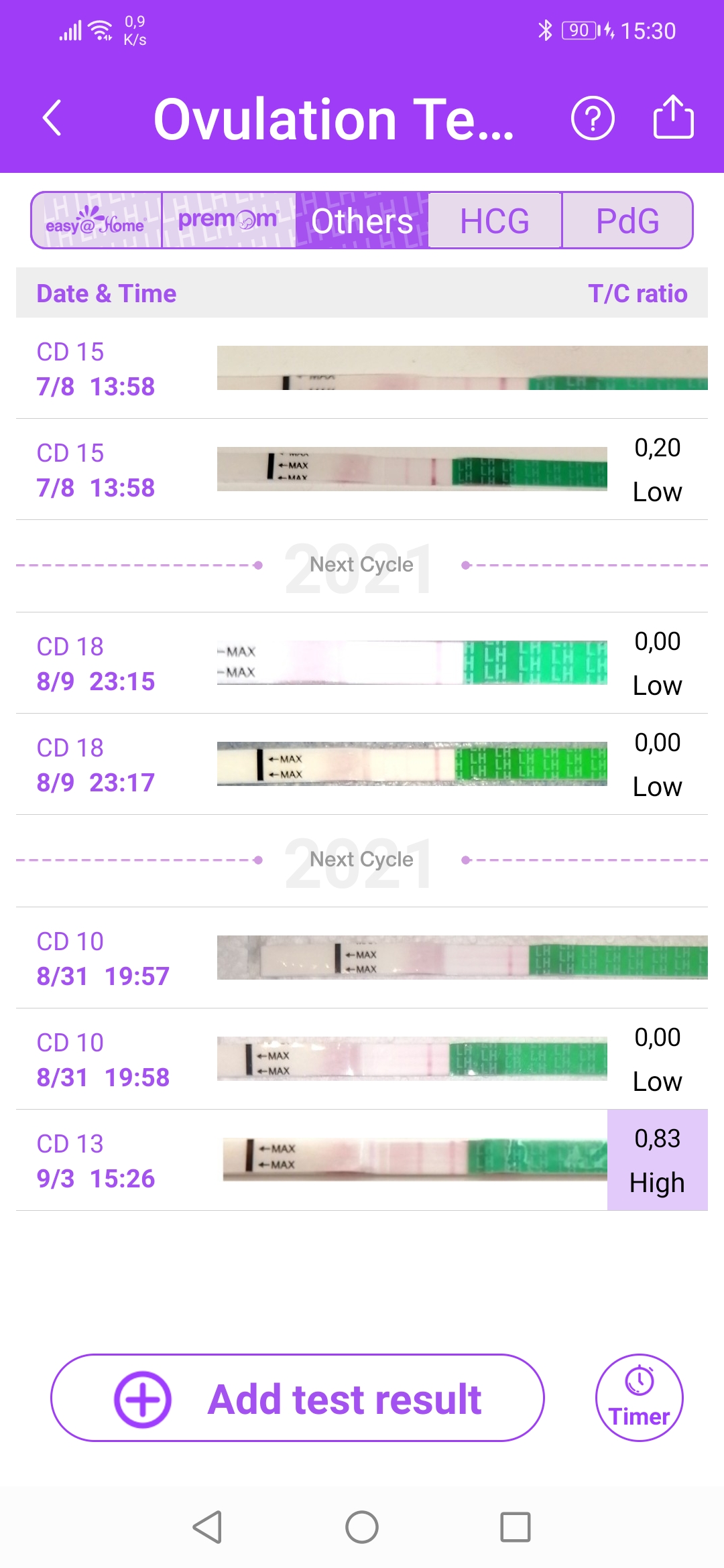This screenshot has width=724, height=1568.
Task: Switch to the HCG tab
Action: coord(495,220)
